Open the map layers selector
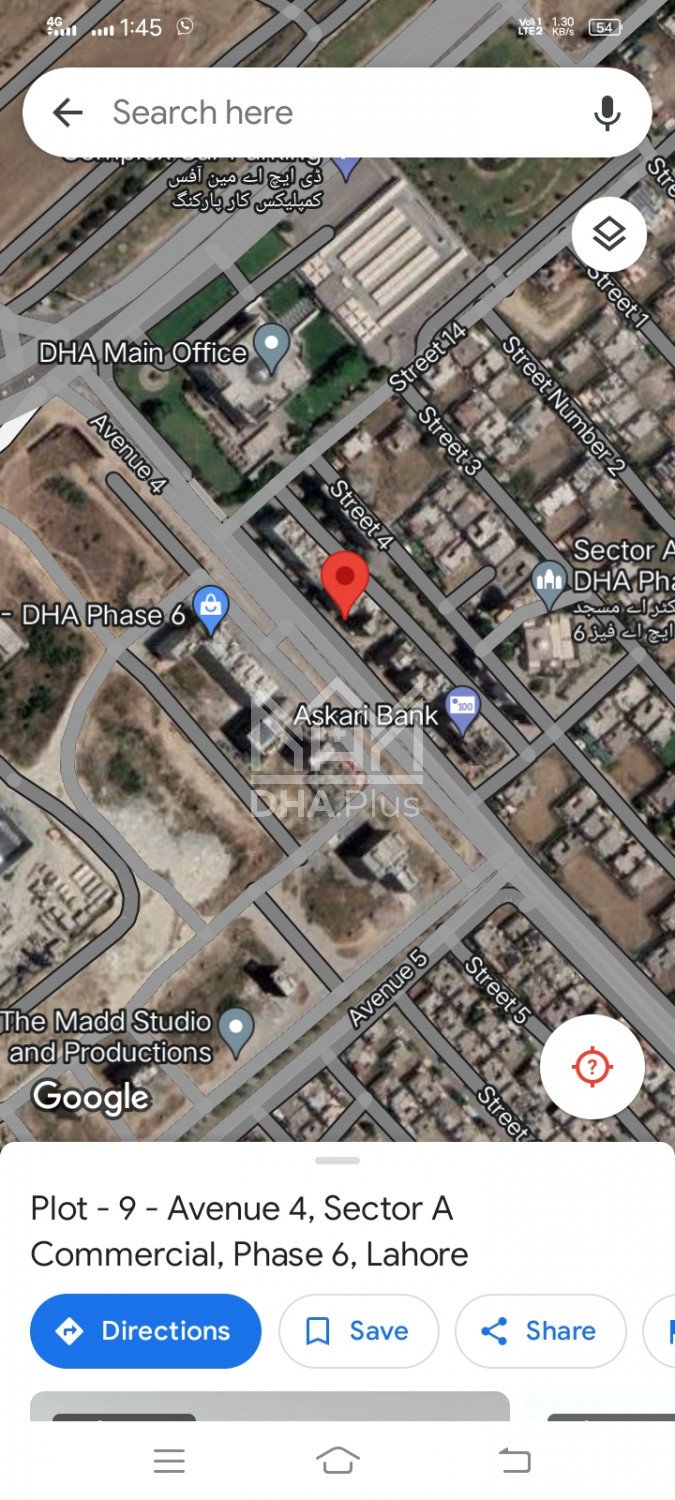The height and width of the screenshot is (1500, 675). [x=609, y=235]
